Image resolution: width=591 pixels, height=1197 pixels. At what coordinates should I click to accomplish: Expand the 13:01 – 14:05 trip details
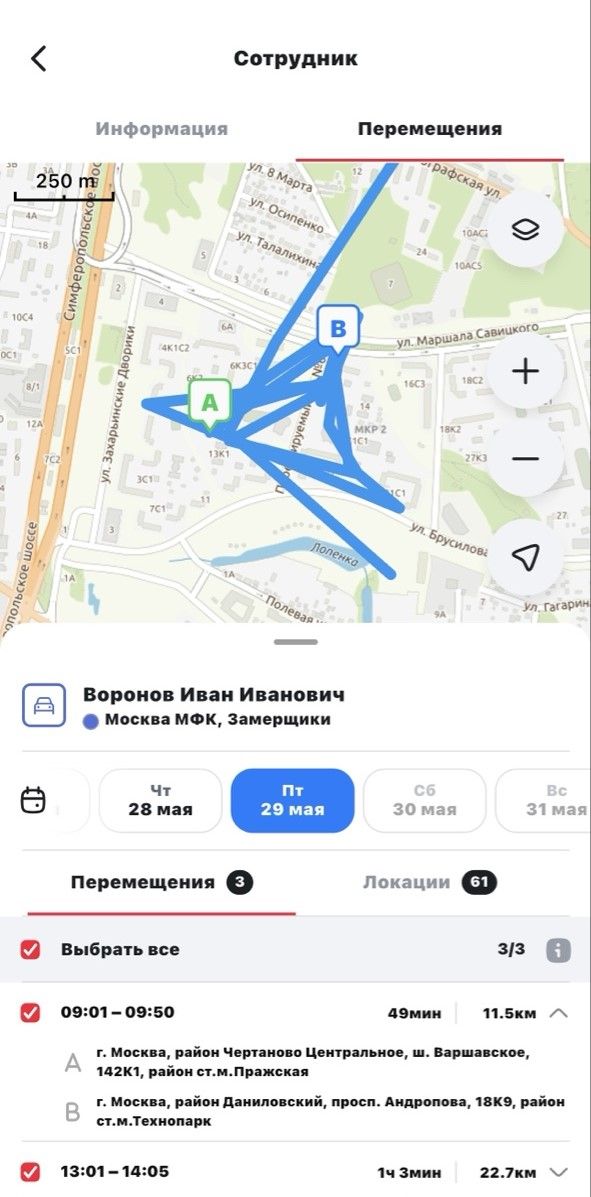559,1173
